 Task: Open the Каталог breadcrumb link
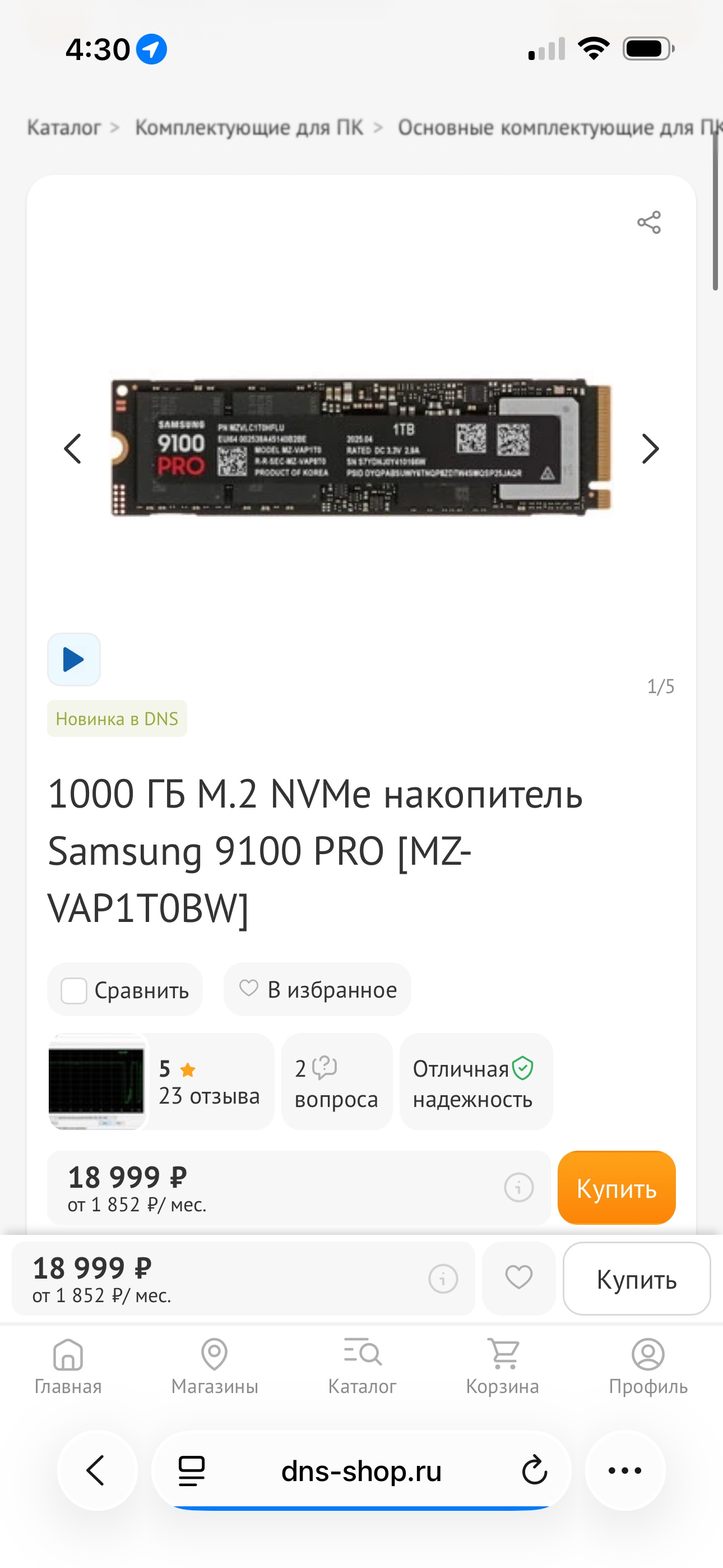(63, 127)
